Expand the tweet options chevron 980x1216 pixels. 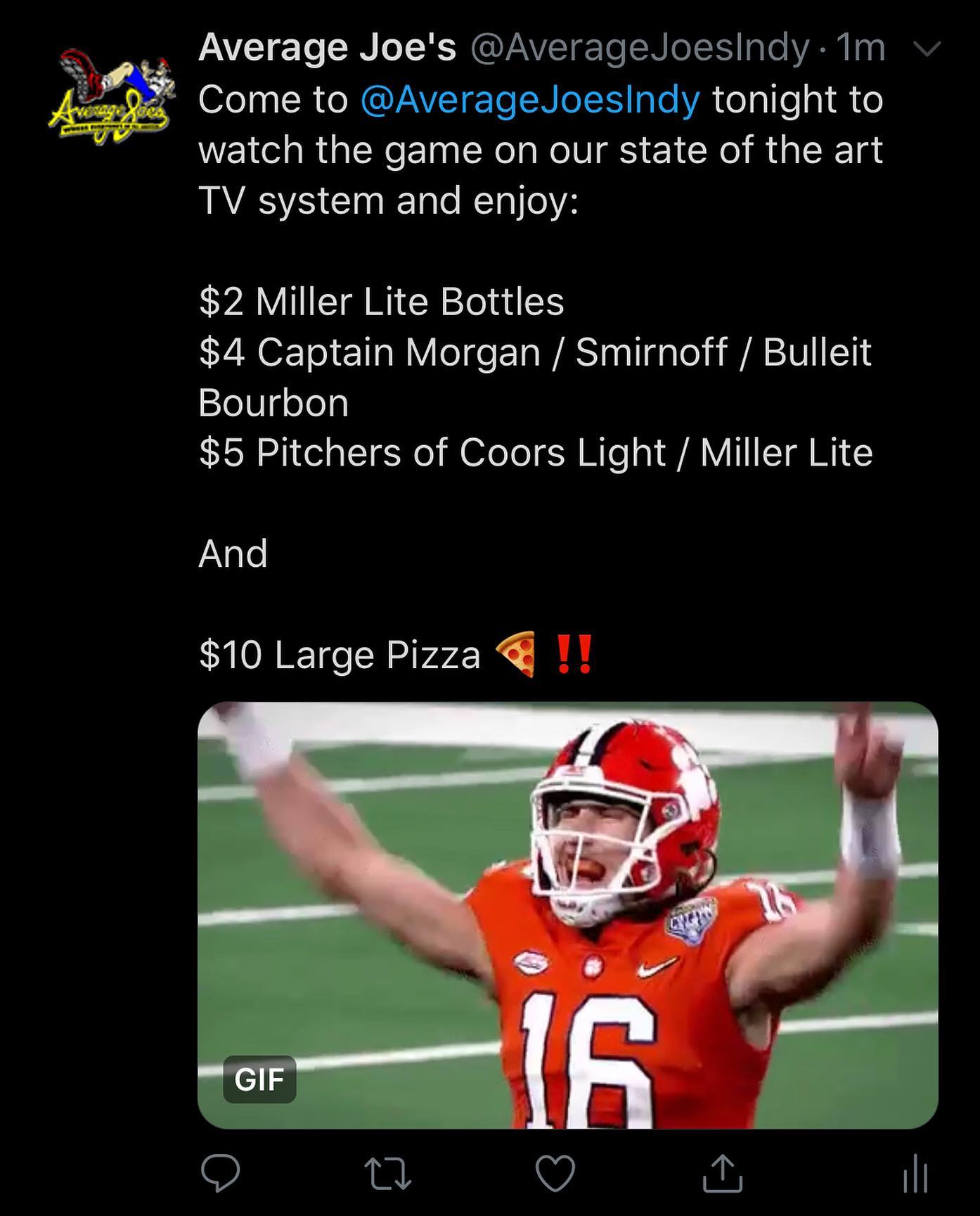929,49
